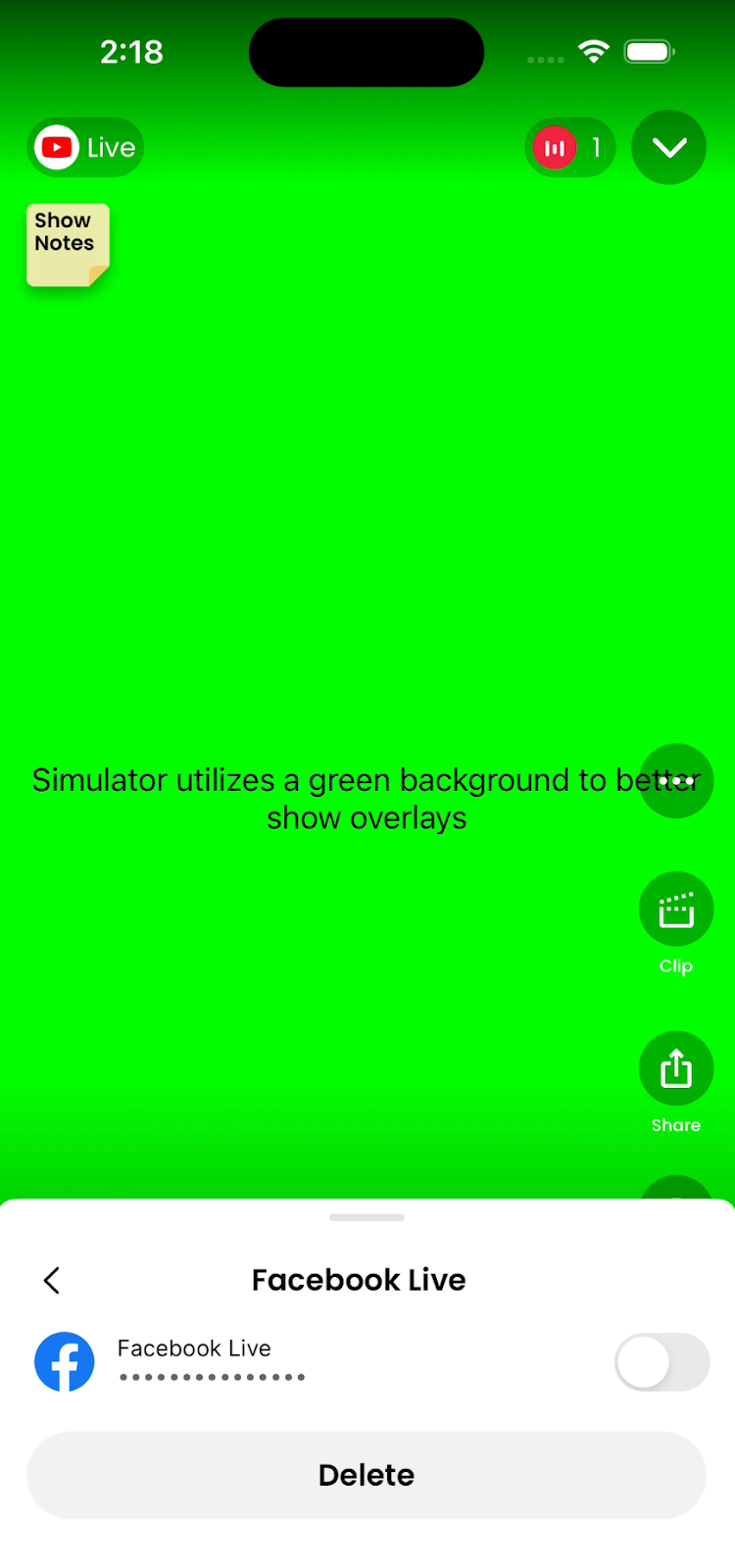The image size is (735, 1568).
Task: Open the Clip button
Action: (675, 910)
